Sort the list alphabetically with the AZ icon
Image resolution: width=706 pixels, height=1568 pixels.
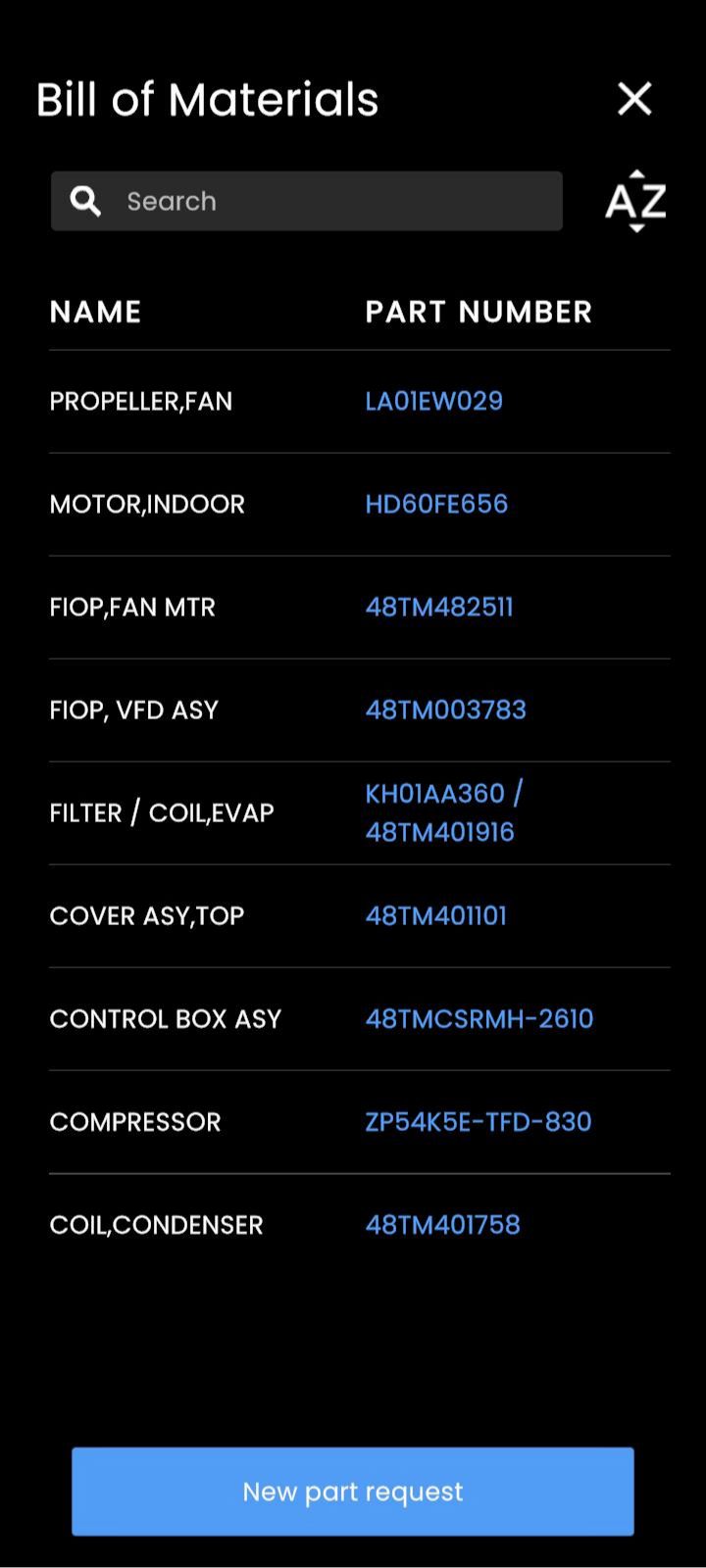[x=635, y=201]
